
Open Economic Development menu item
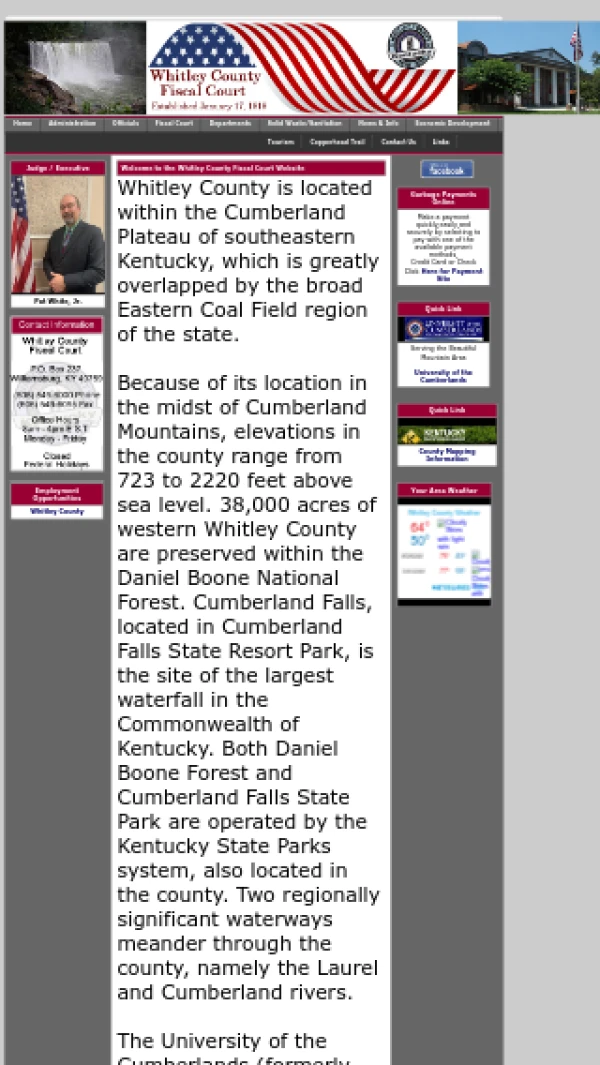click(452, 124)
